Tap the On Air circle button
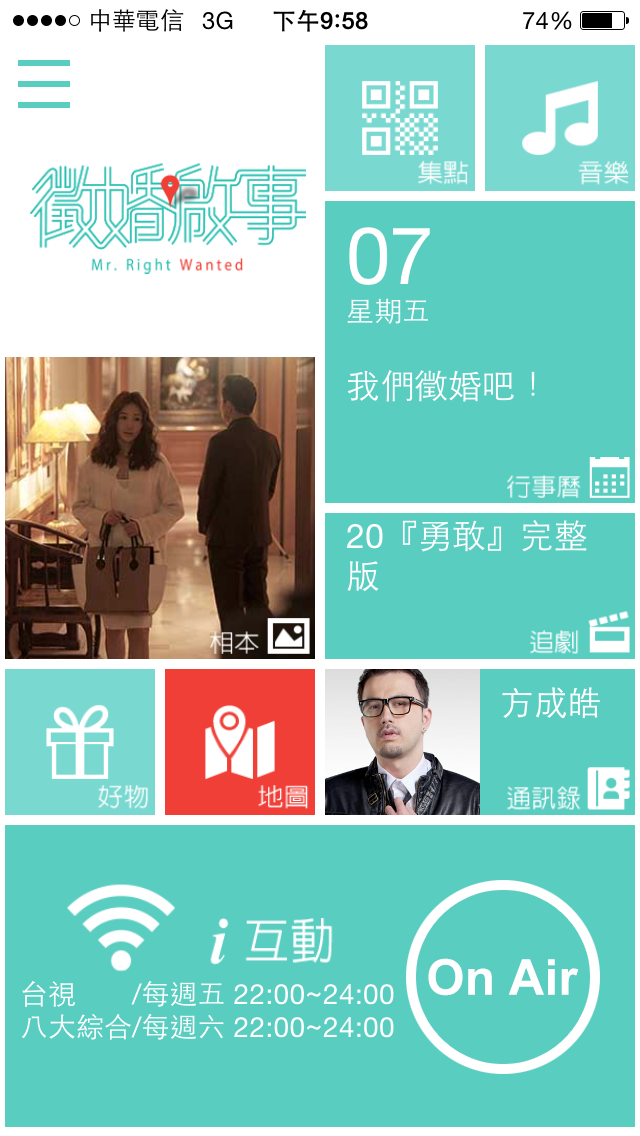Screen dimensions: 640x1136 click(503, 977)
